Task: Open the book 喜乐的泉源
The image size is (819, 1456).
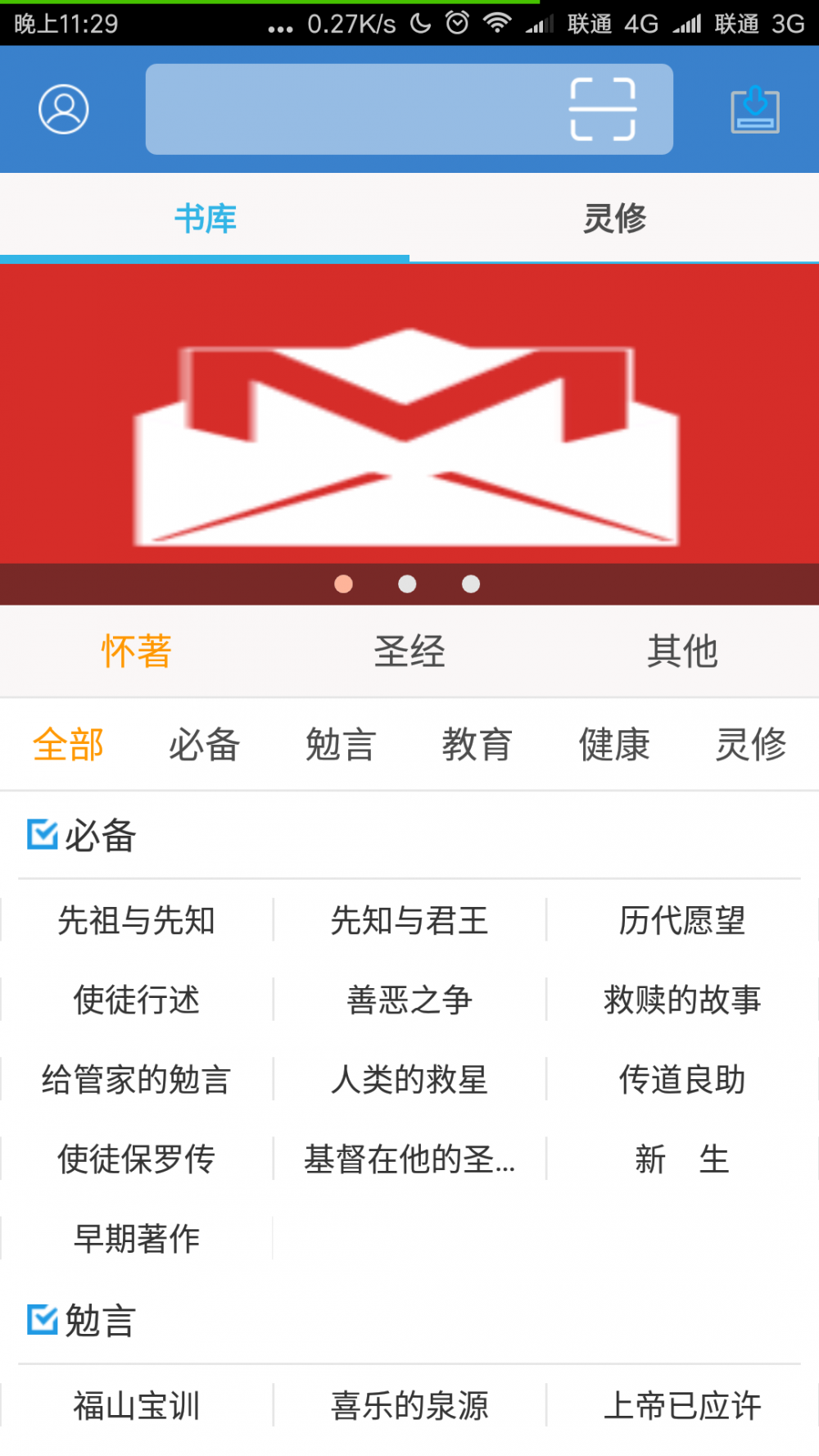Action: (x=409, y=1406)
